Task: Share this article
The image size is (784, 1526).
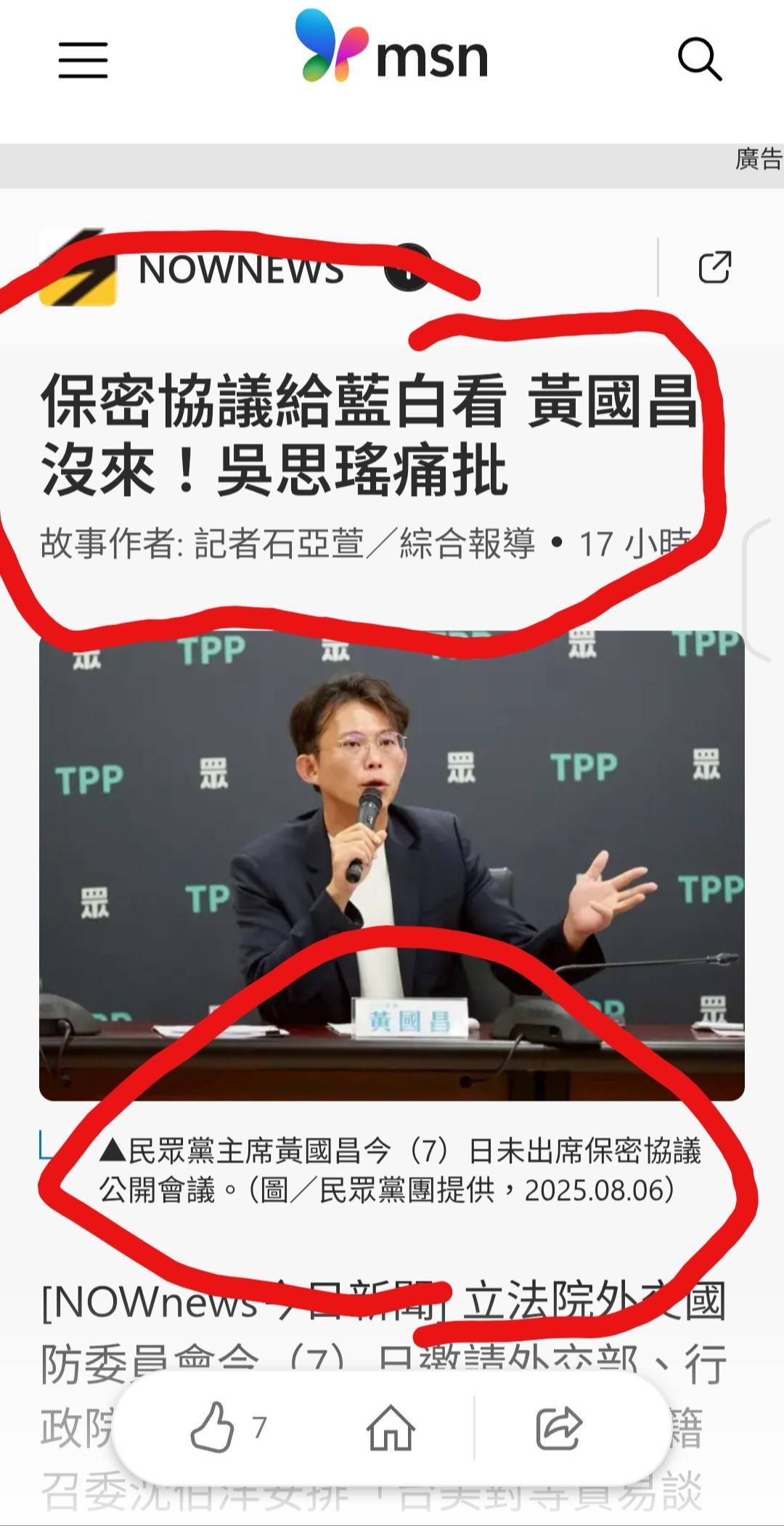Action: (558, 1427)
